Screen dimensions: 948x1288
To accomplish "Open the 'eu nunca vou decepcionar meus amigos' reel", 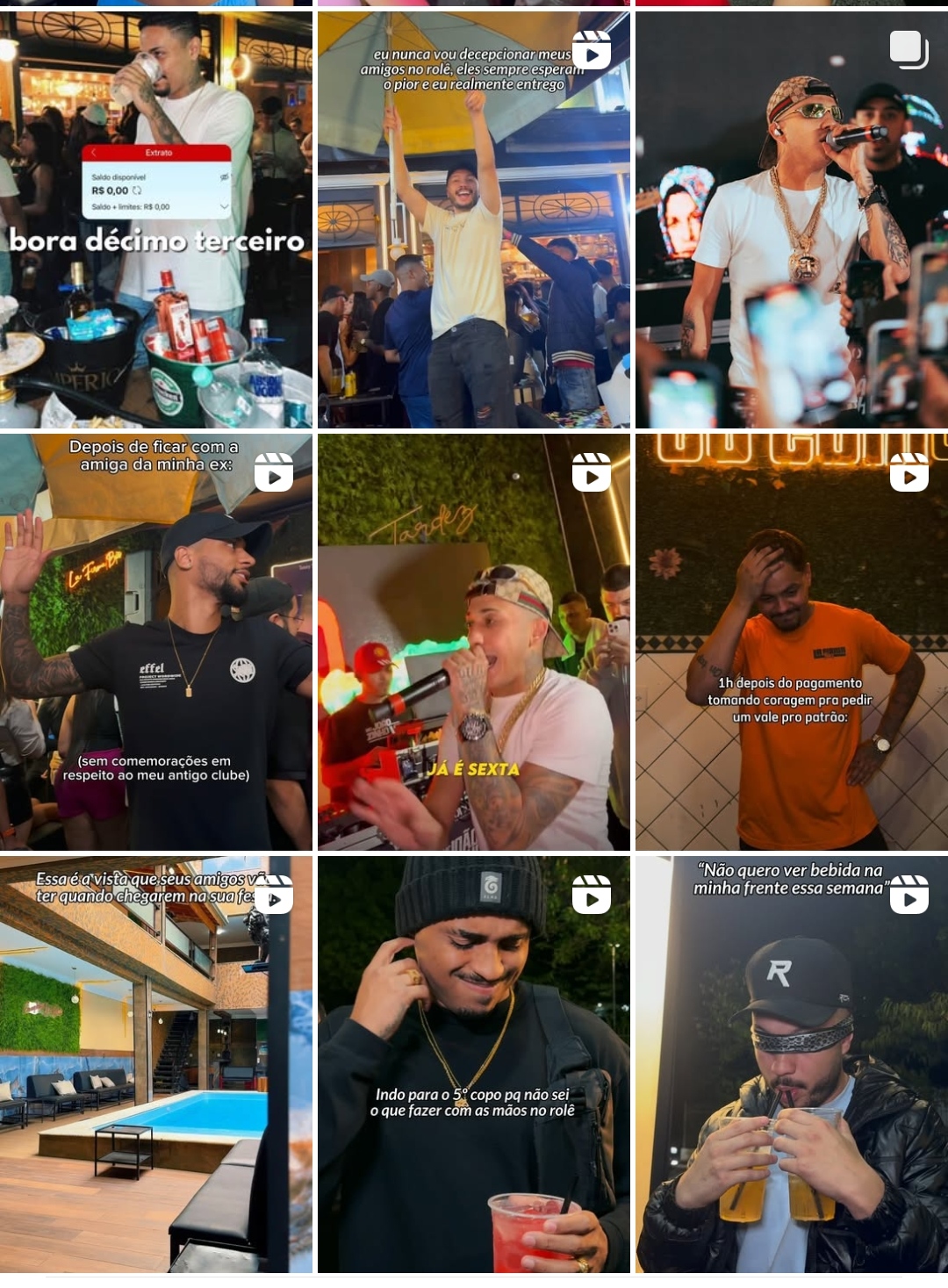I will [473, 219].
